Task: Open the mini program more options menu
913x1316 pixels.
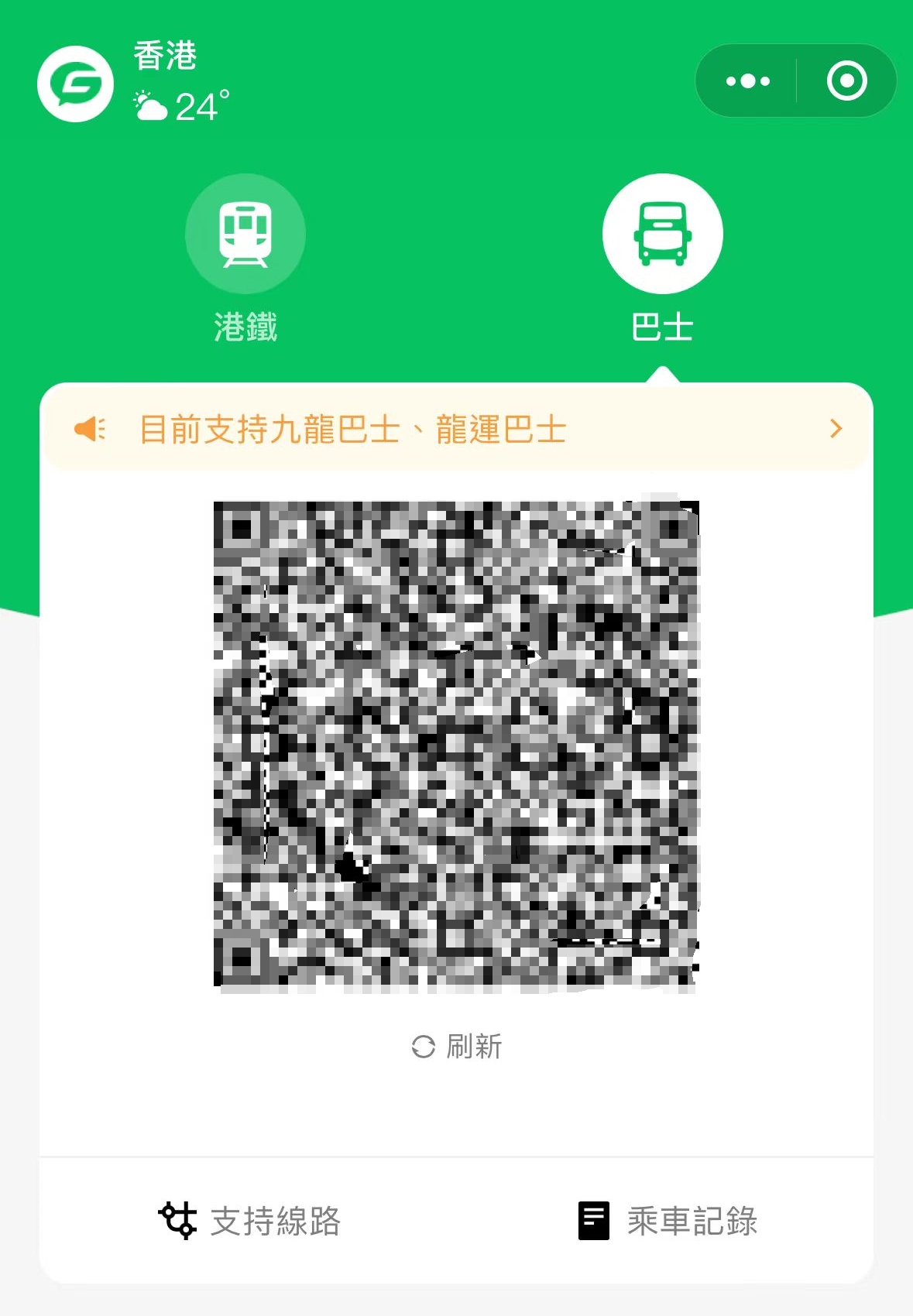Action: coord(747,81)
